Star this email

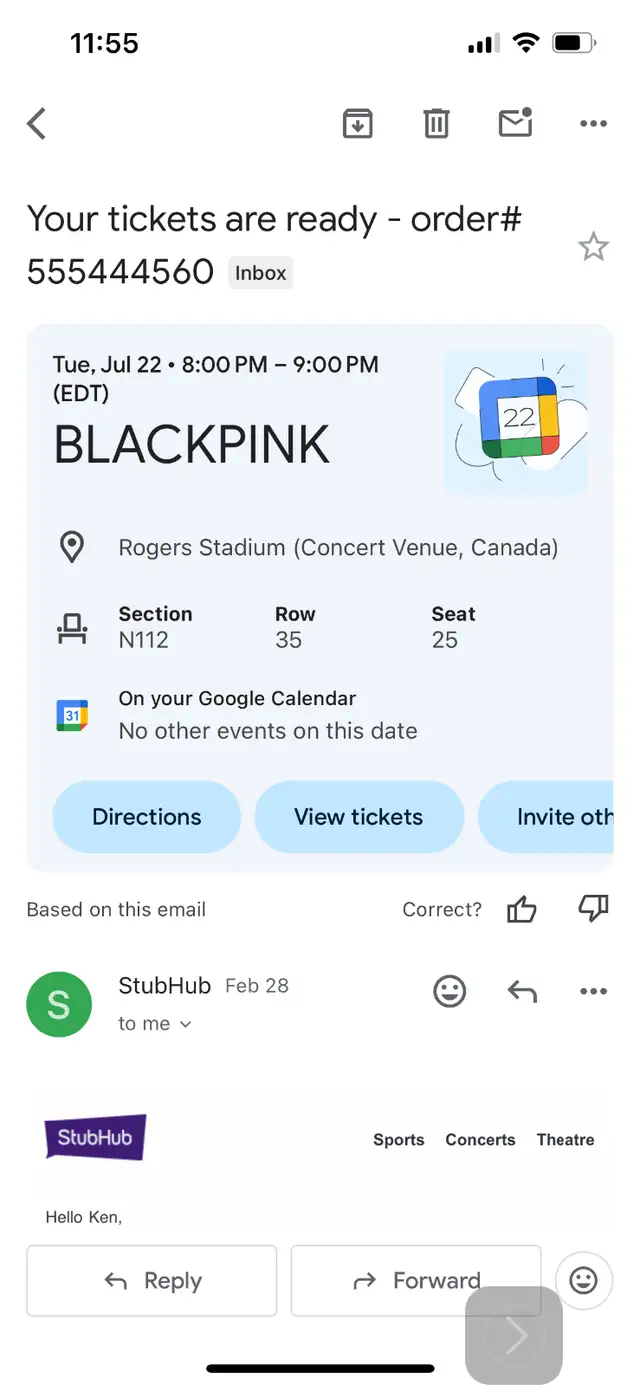(x=593, y=246)
